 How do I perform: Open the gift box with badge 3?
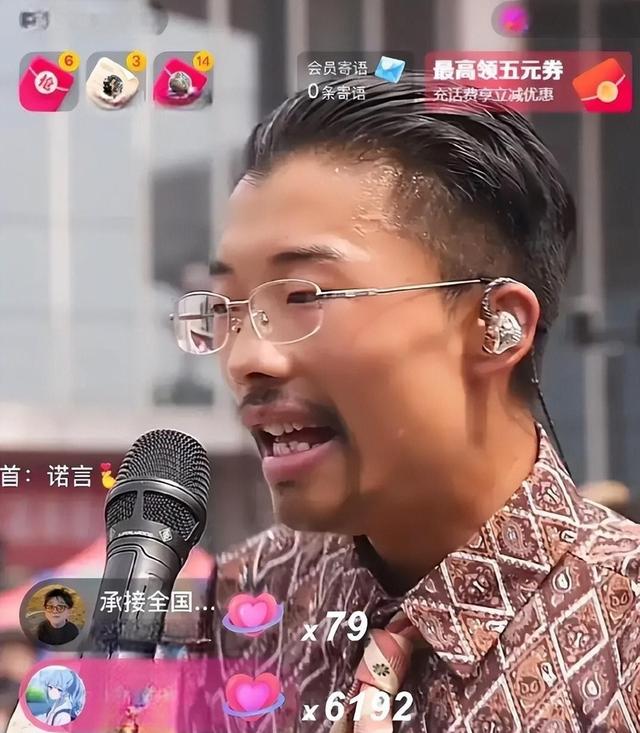pos(113,82)
